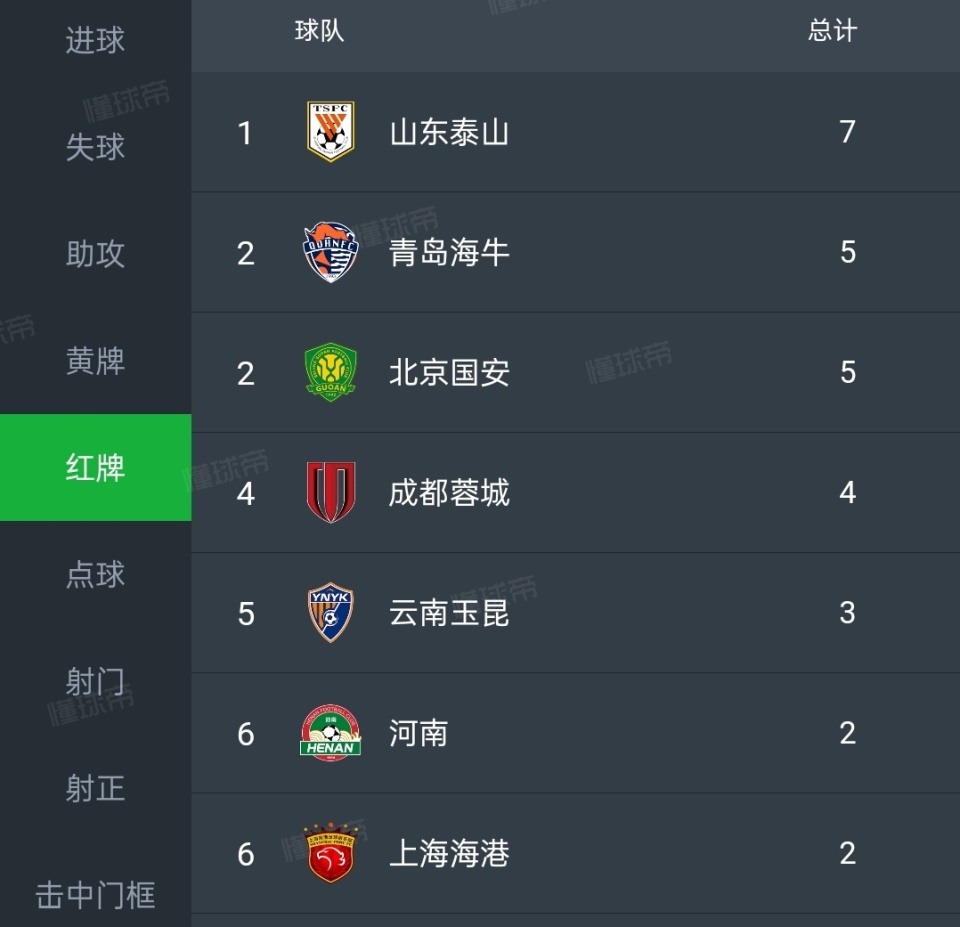Open the 助攻 ranking tab
The width and height of the screenshot is (960, 927).
(x=95, y=254)
